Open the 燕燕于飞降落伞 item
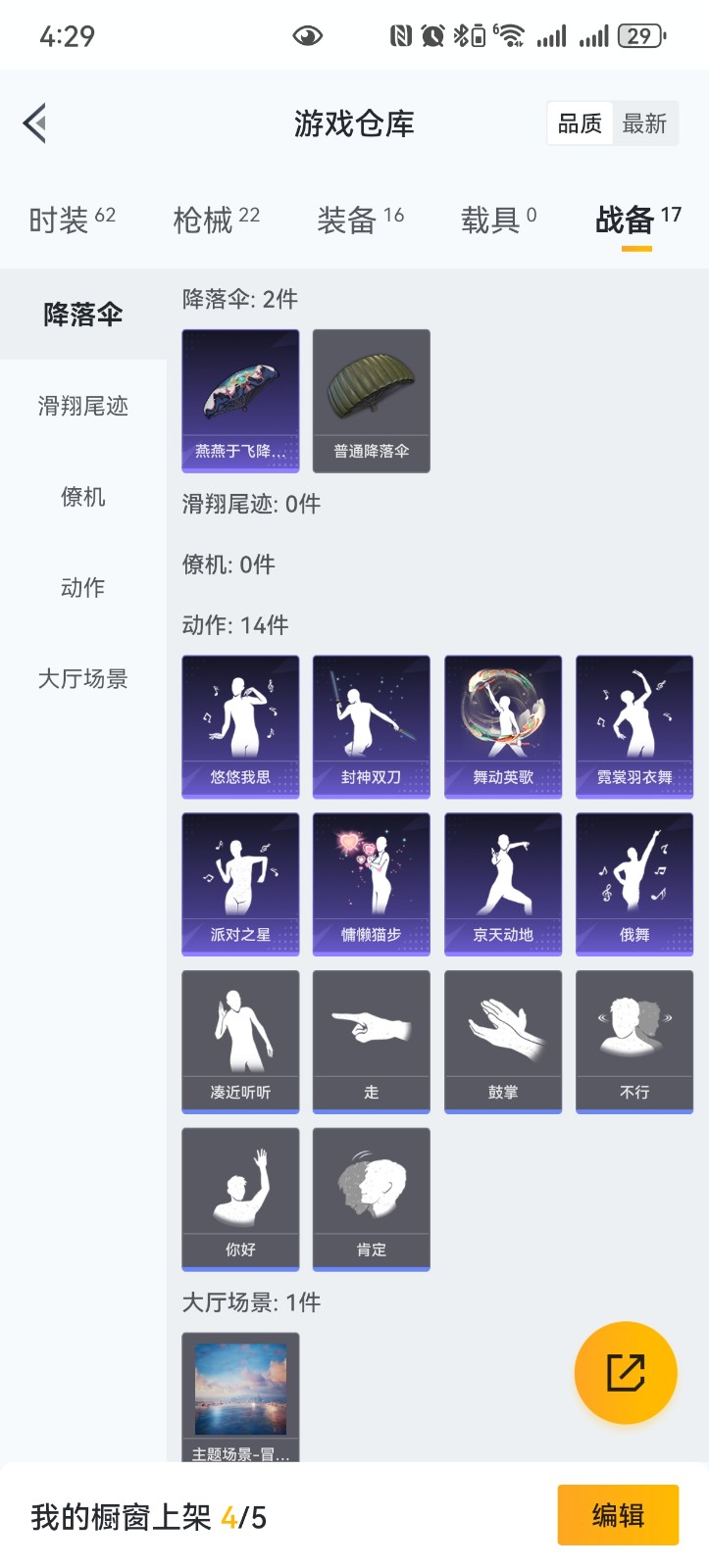The height and width of the screenshot is (1568, 709). pos(240,400)
